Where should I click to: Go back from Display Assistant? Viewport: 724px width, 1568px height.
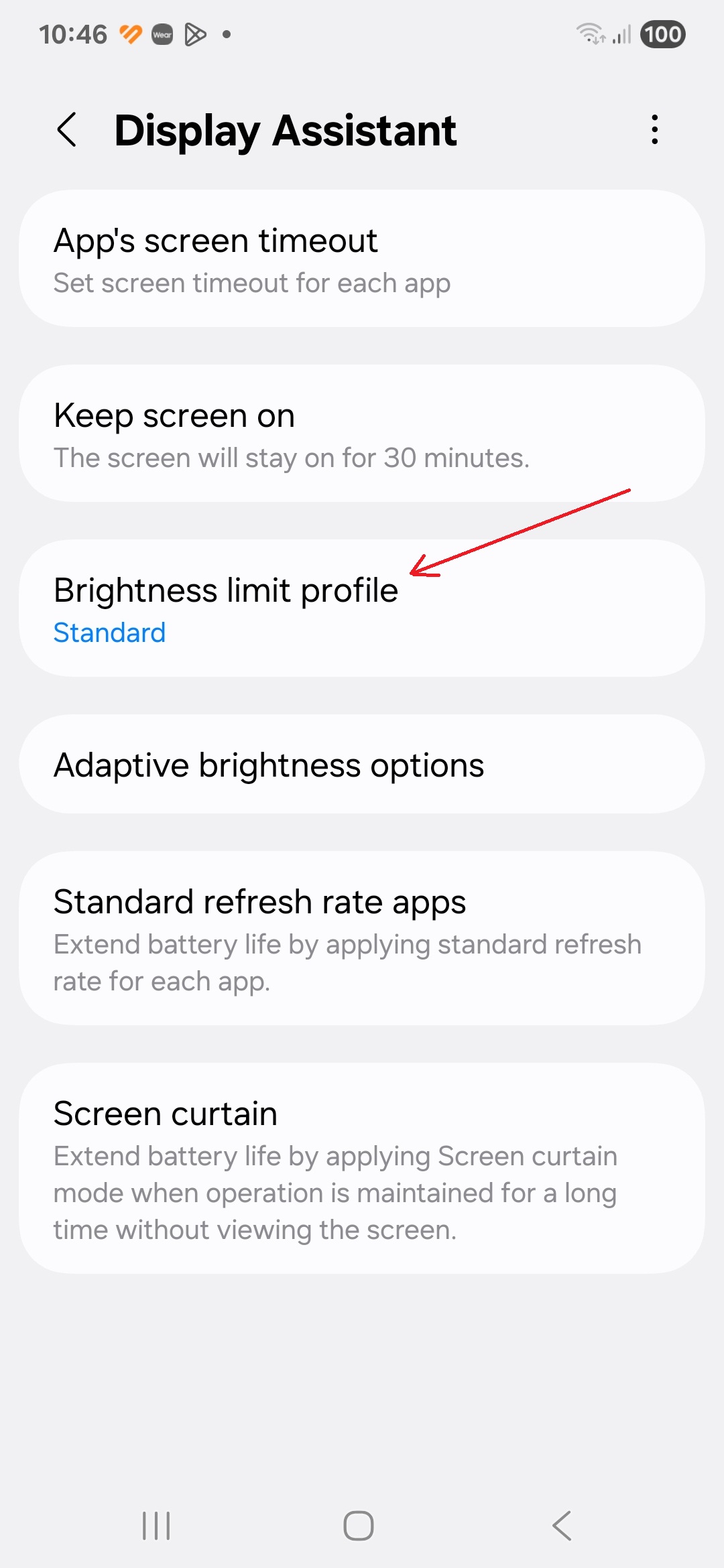point(67,129)
